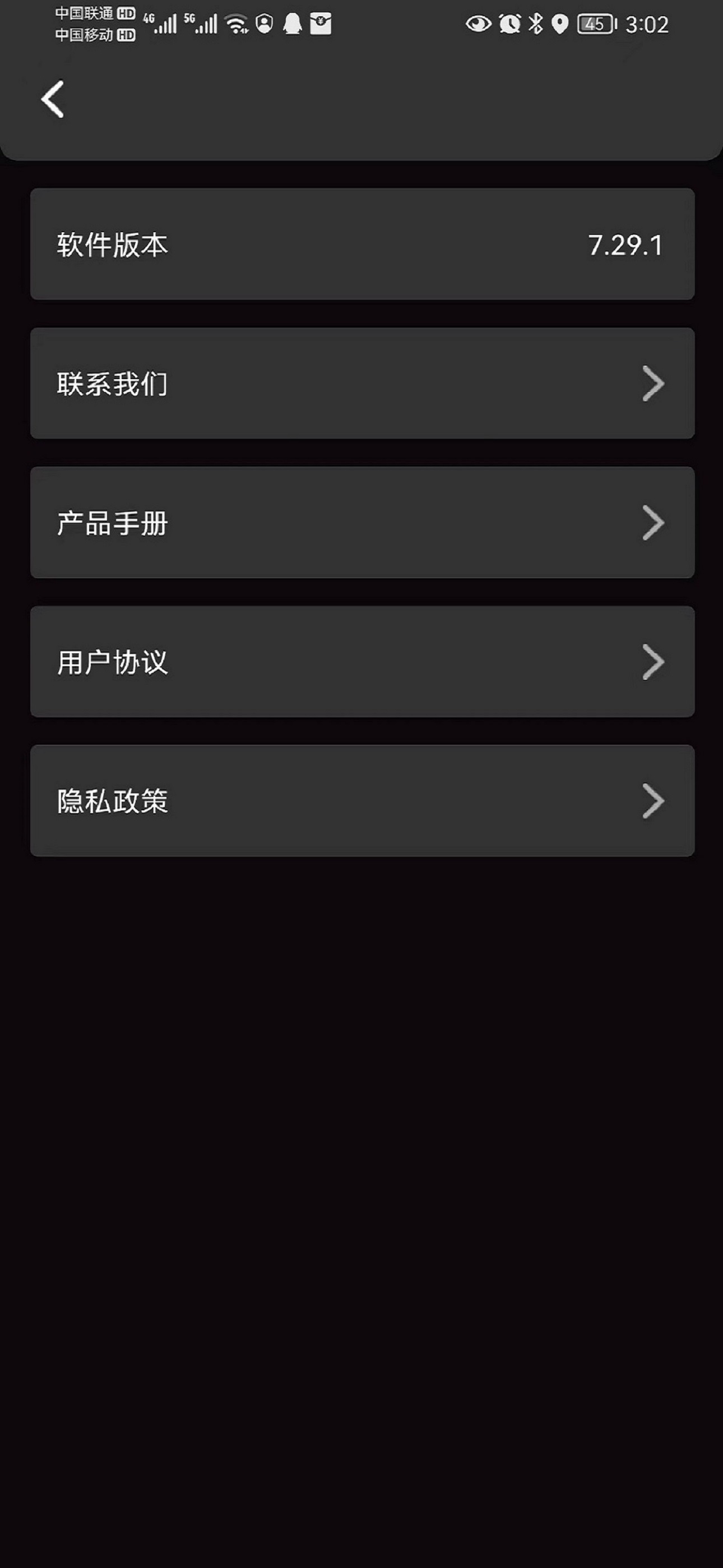723x1568 pixels.
Task: Tap the back arrow to return
Action: point(53,99)
